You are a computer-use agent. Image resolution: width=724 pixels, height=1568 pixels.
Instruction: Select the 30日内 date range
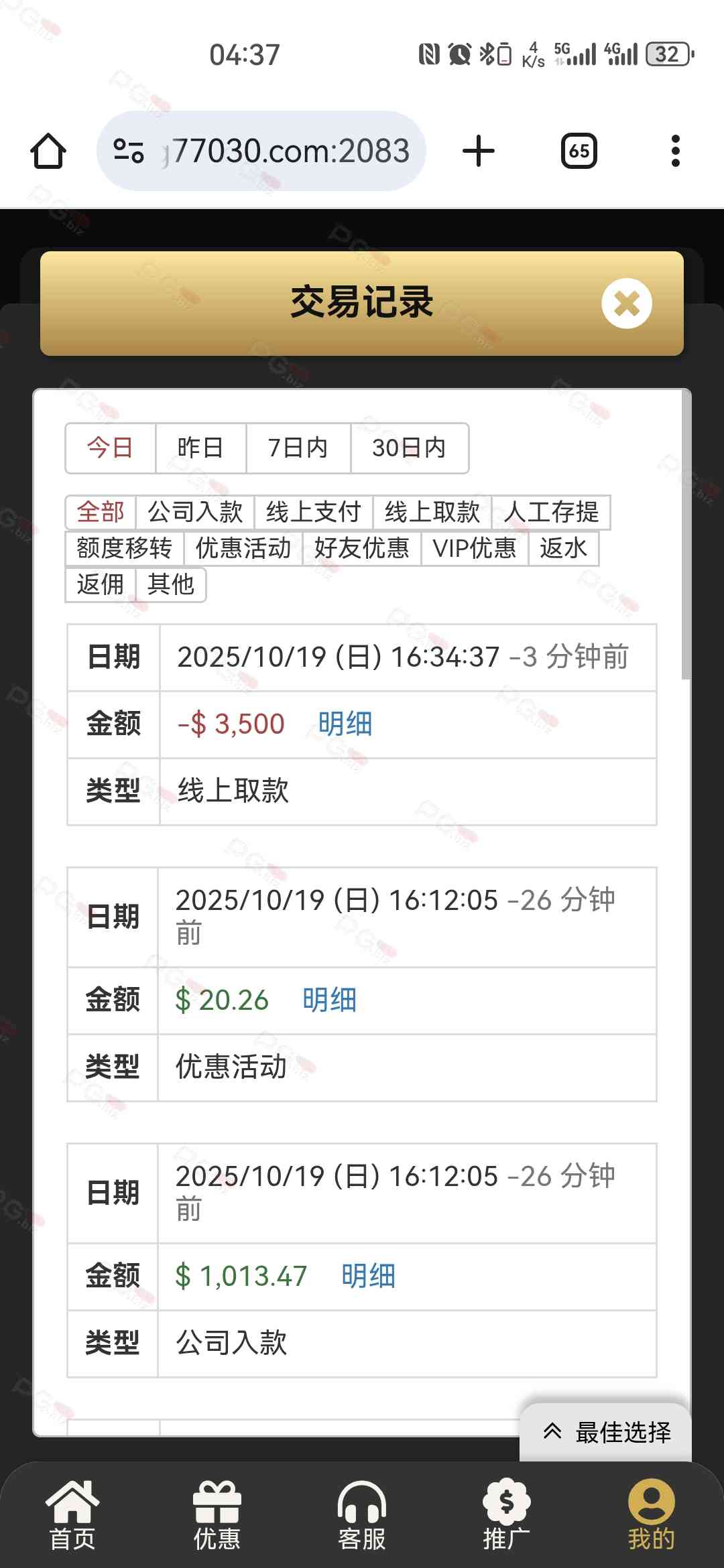tap(410, 448)
